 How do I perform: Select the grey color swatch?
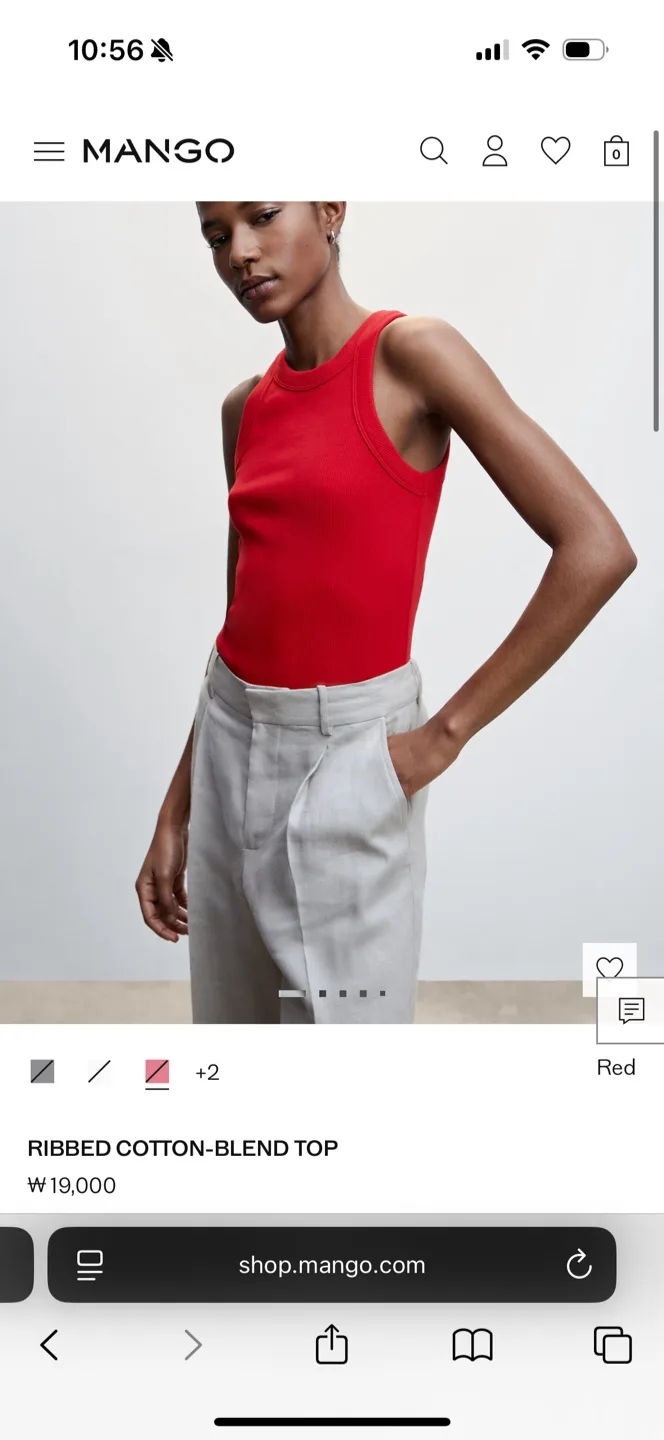point(42,1072)
